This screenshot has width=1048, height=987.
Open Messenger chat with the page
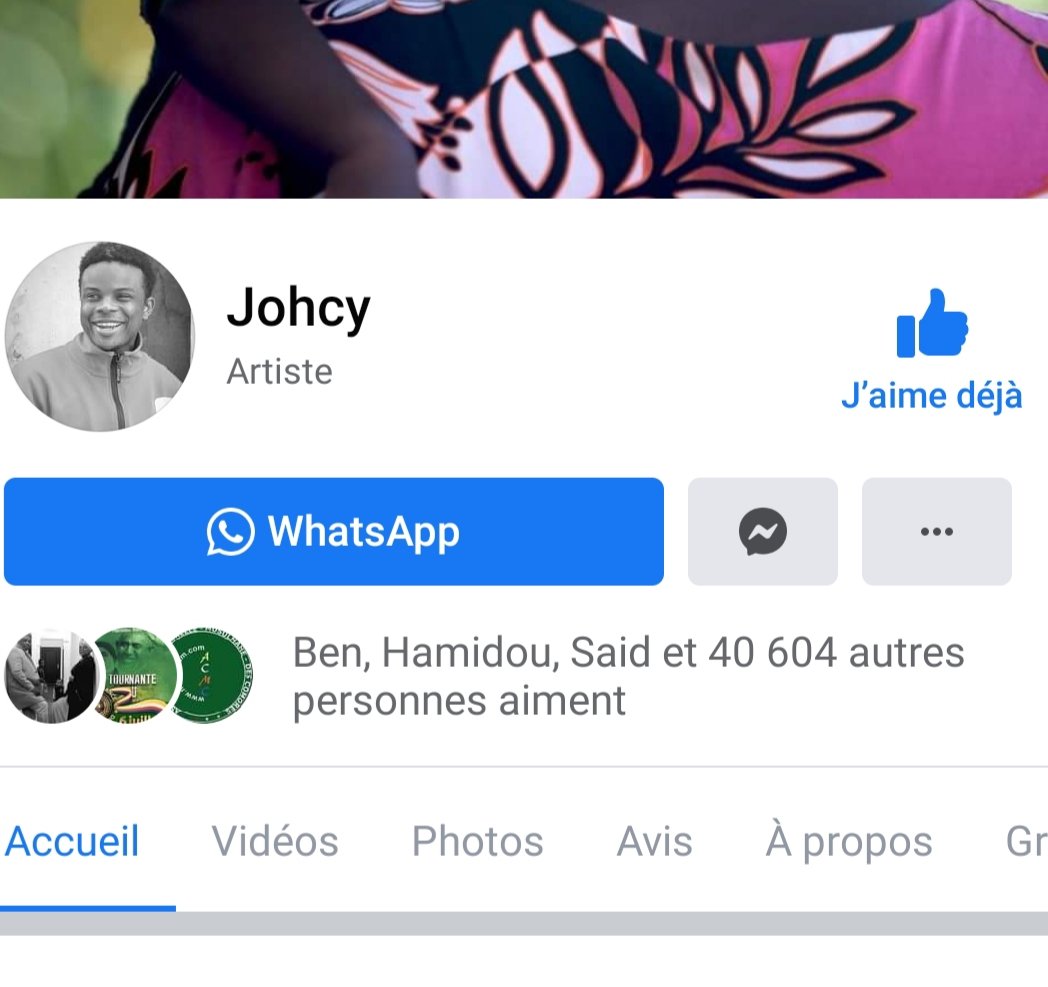[762, 531]
